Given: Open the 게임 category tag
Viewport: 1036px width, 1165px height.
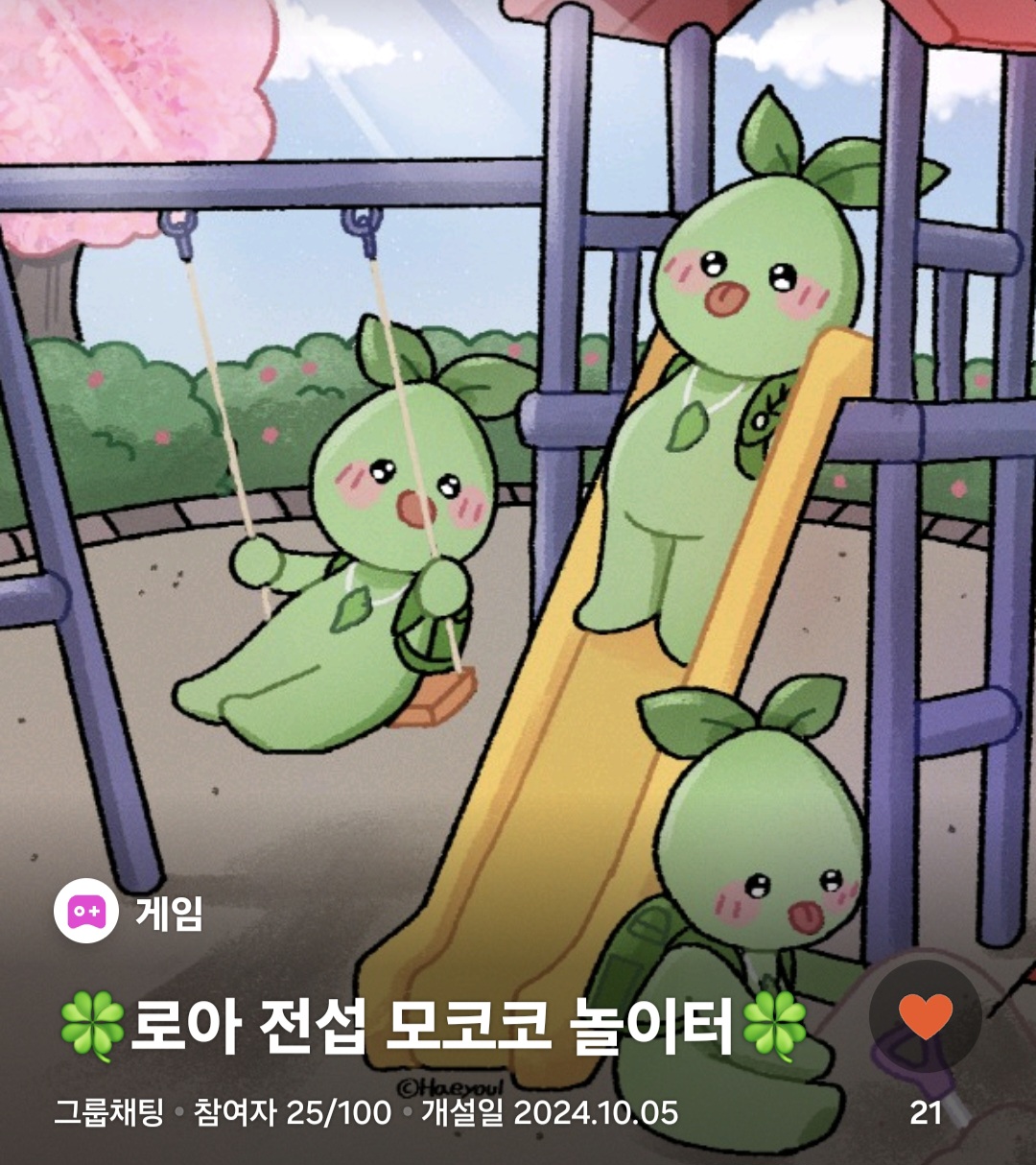Looking at the screenshot, I should point(129,911).
